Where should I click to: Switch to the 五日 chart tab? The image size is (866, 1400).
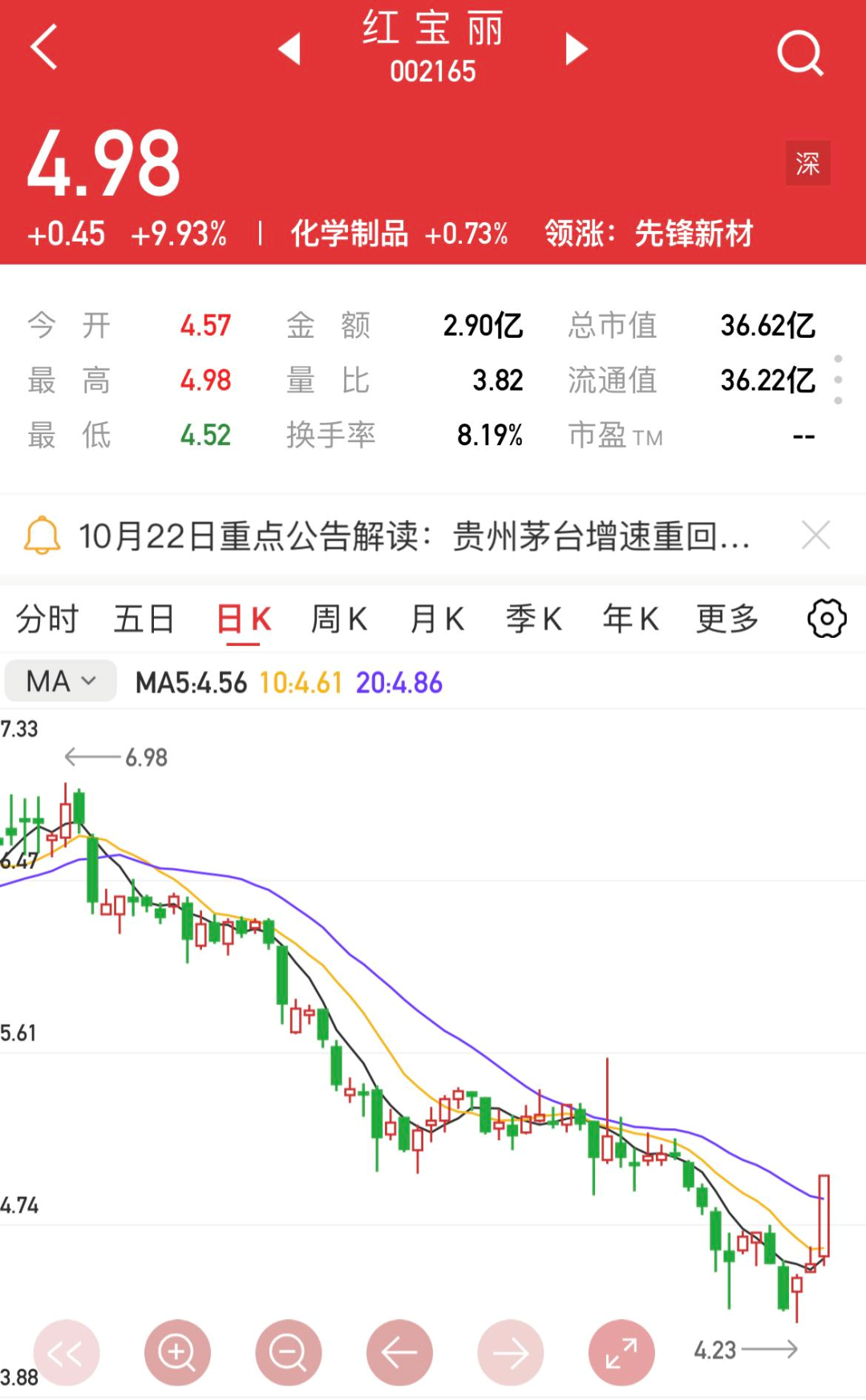point(144,619)
